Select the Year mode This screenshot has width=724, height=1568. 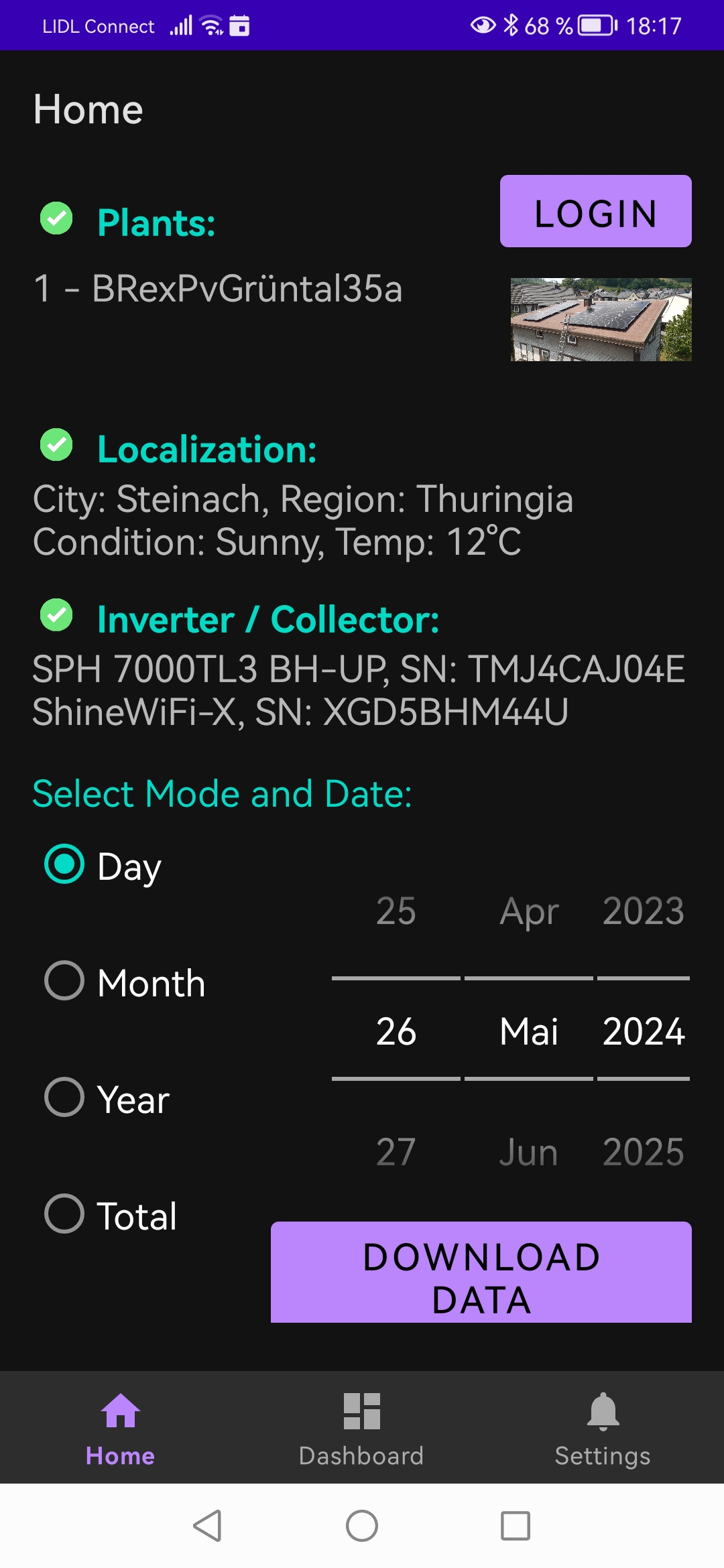pyautogui.click(x=64, y=1097)
